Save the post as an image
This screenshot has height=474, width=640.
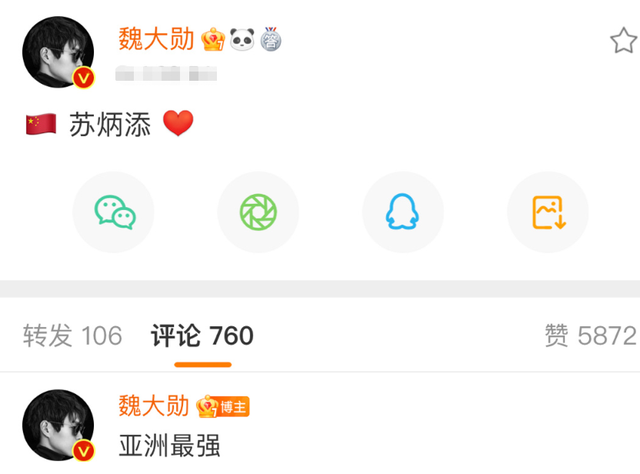pos(548,212)
